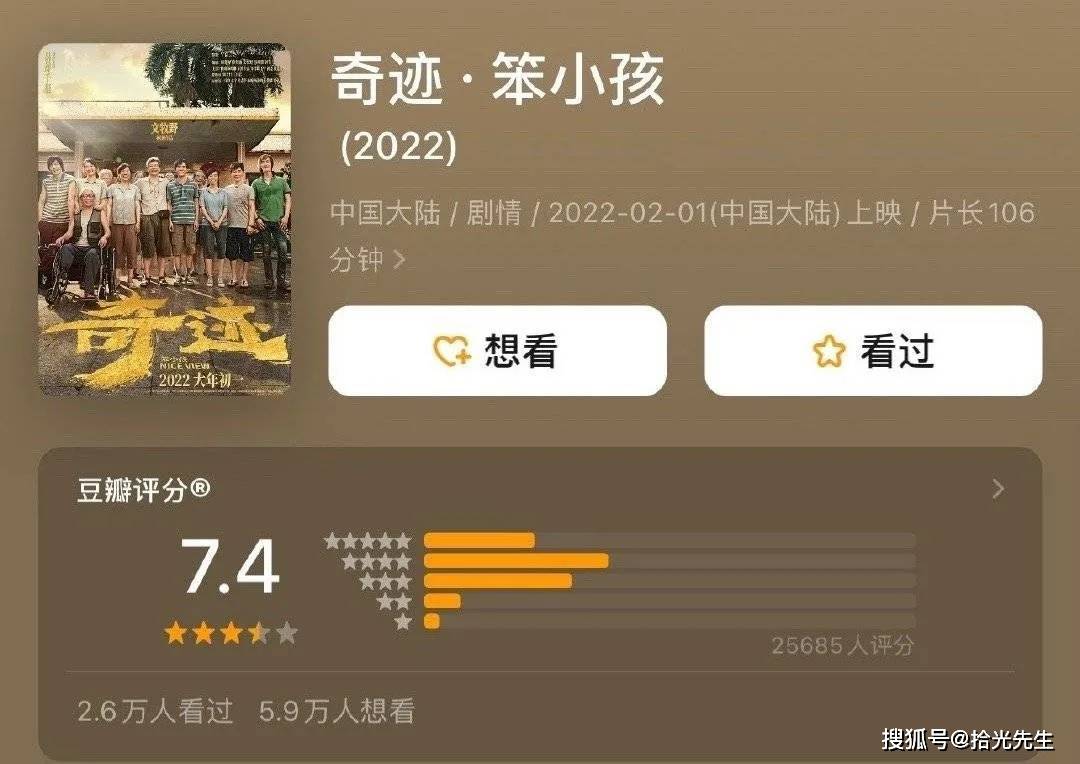Mark the movie as 想看
This screenshot has height=764, width=1080.
point(497,351)
